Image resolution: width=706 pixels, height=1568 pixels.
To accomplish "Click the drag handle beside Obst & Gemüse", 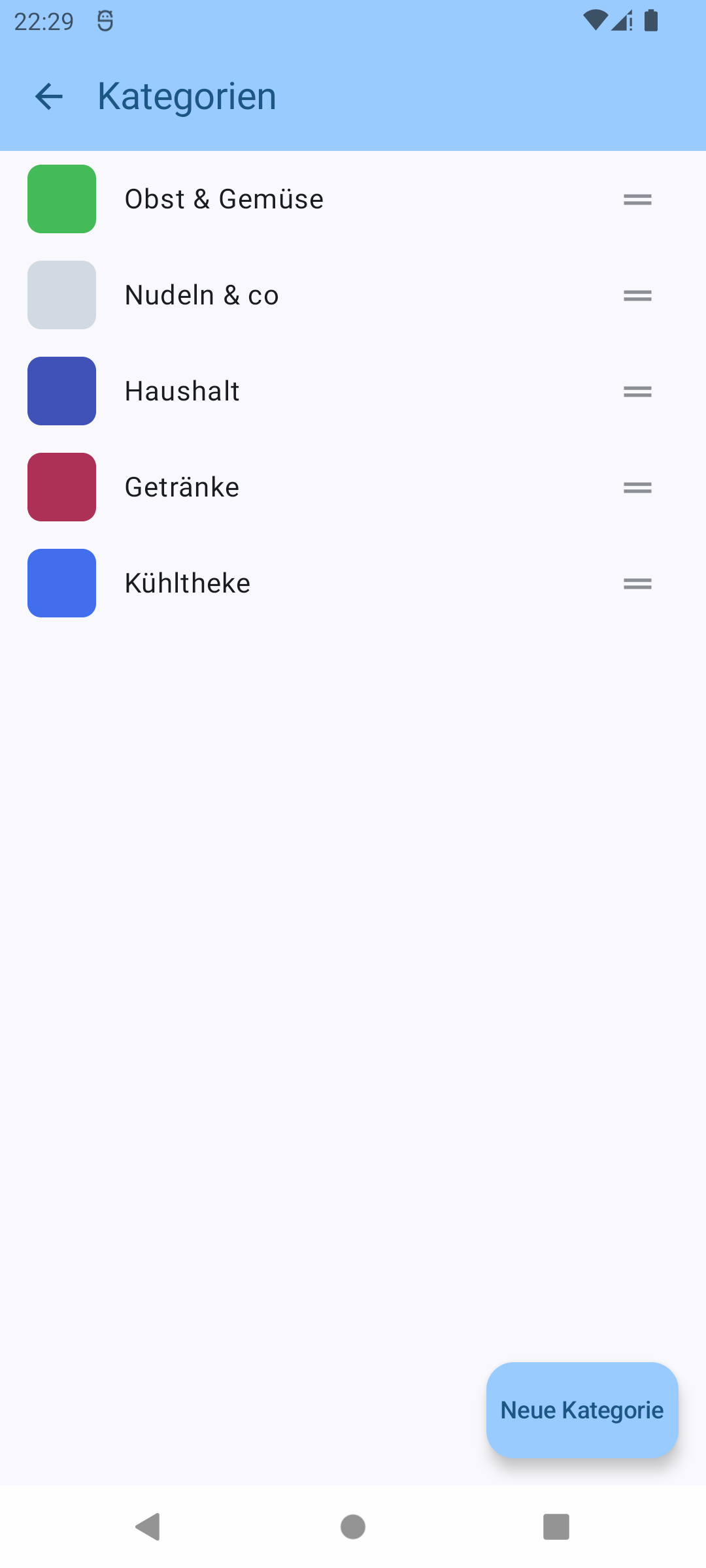I will [637, 199].
